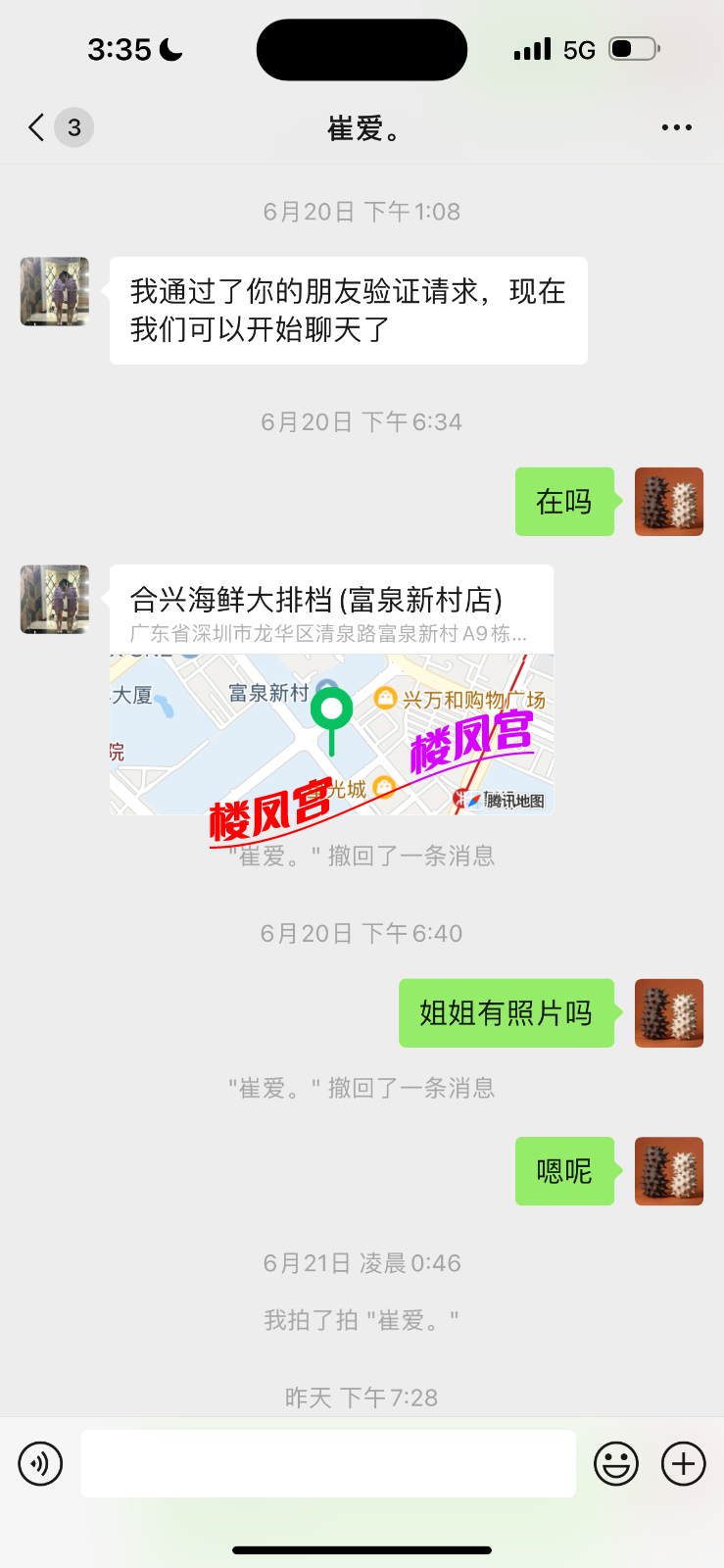View 崔爱。 profile from the first message avatar
The width and height of the screenshot is (724, 1568).
point(55,291)
